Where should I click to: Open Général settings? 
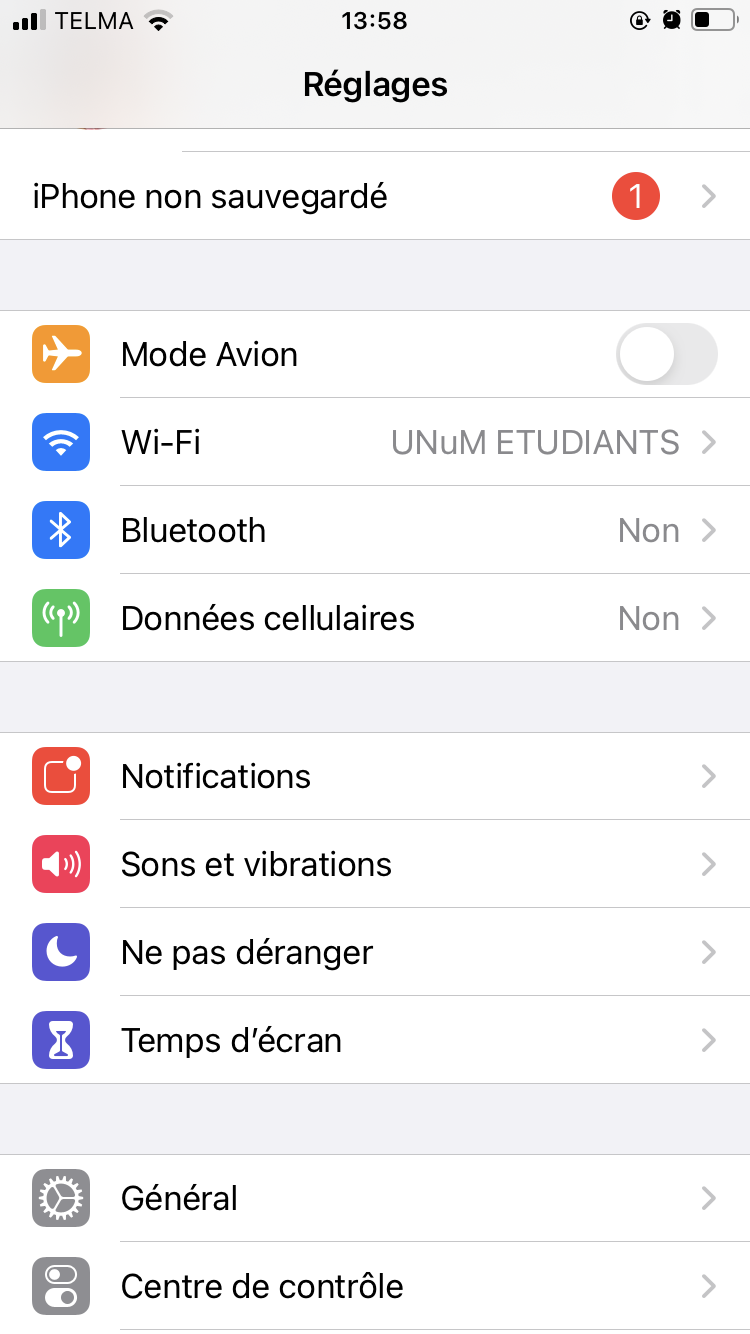[375, 1198]
